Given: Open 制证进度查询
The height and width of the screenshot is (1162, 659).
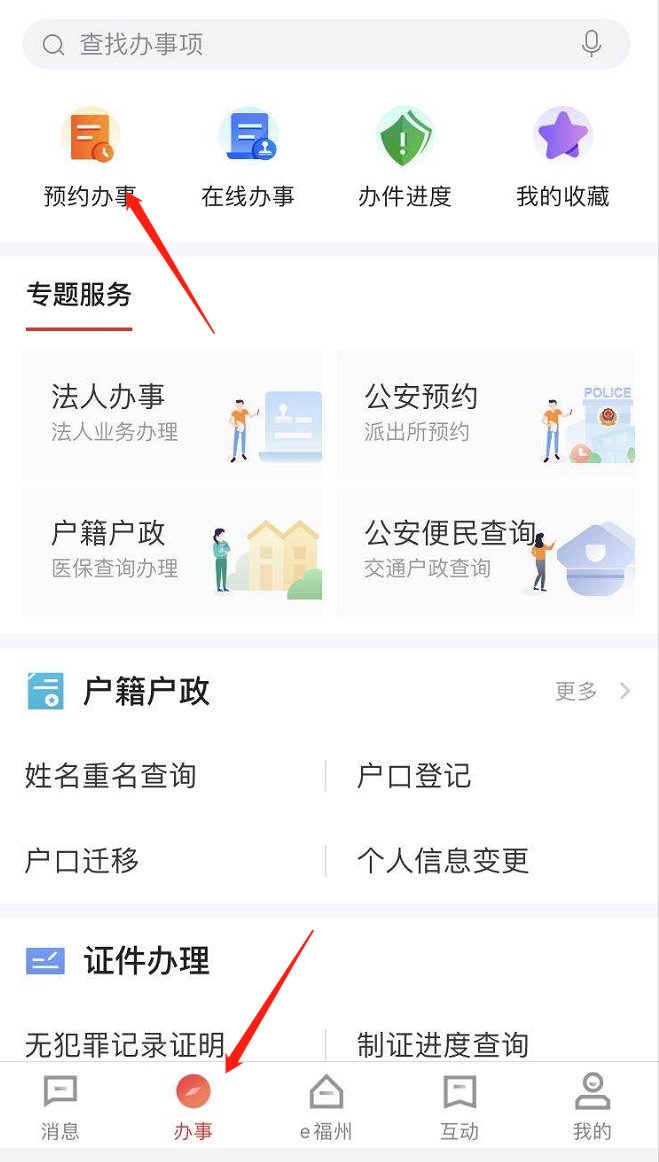Looking at the screenshot, I should (443, 1044).
